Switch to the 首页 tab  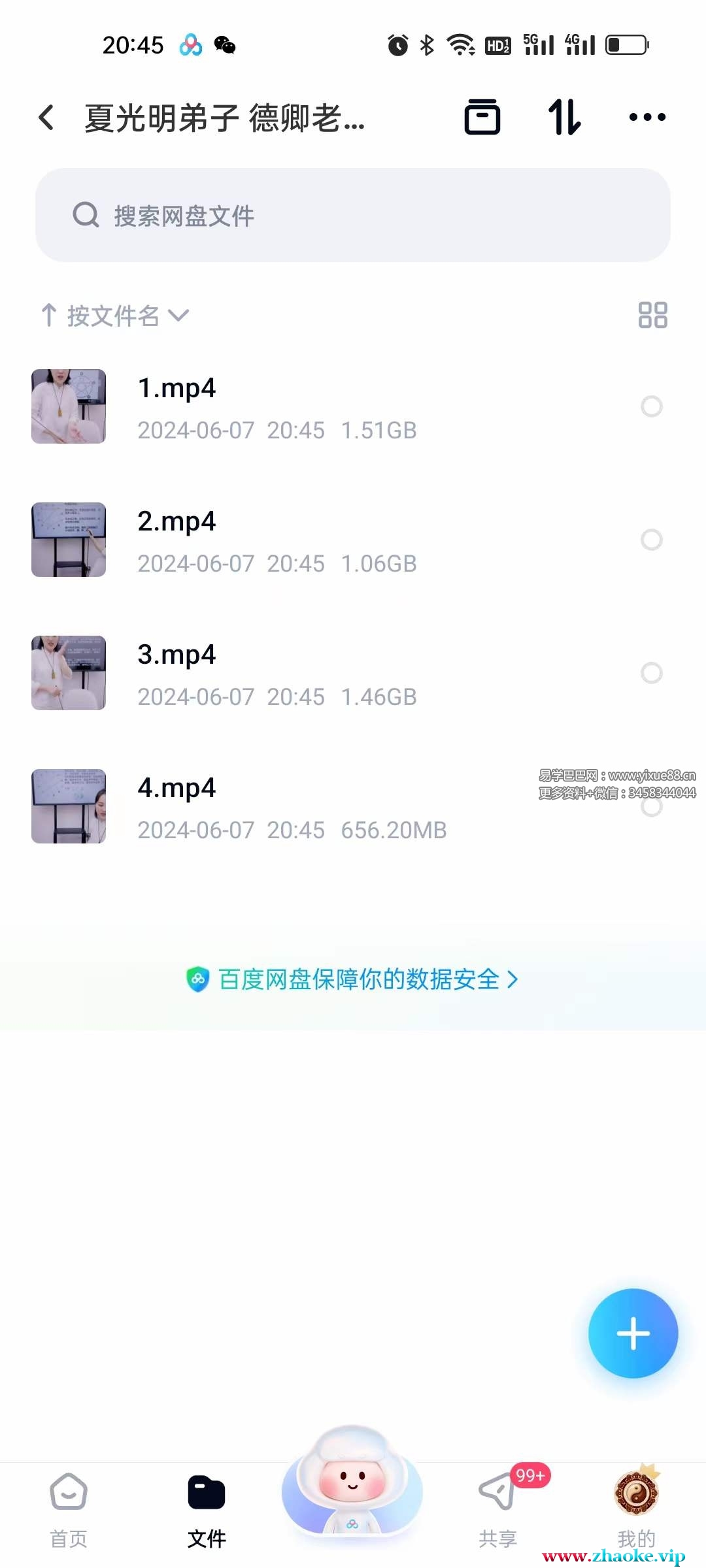pos(69,1510)
